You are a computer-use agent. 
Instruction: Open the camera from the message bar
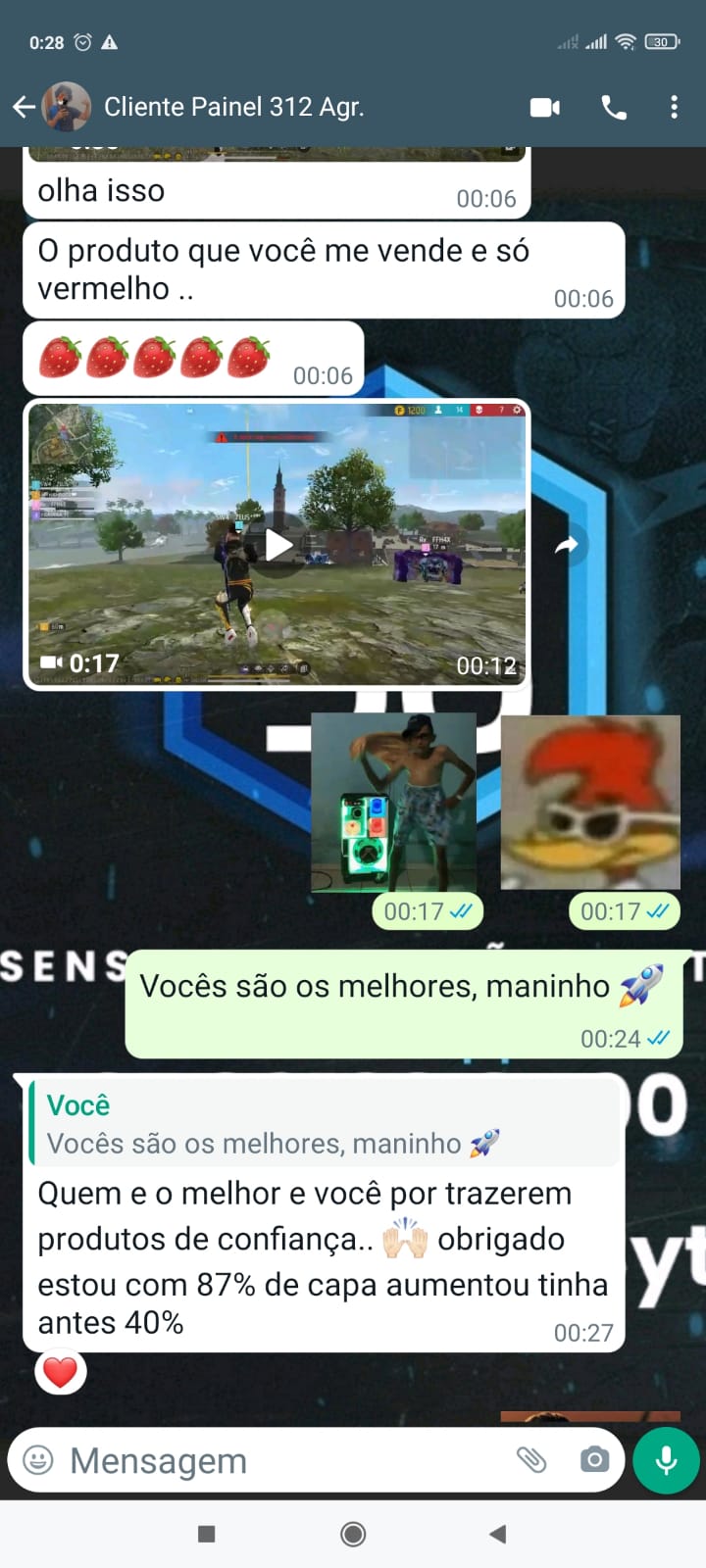tap(593, 1460)
